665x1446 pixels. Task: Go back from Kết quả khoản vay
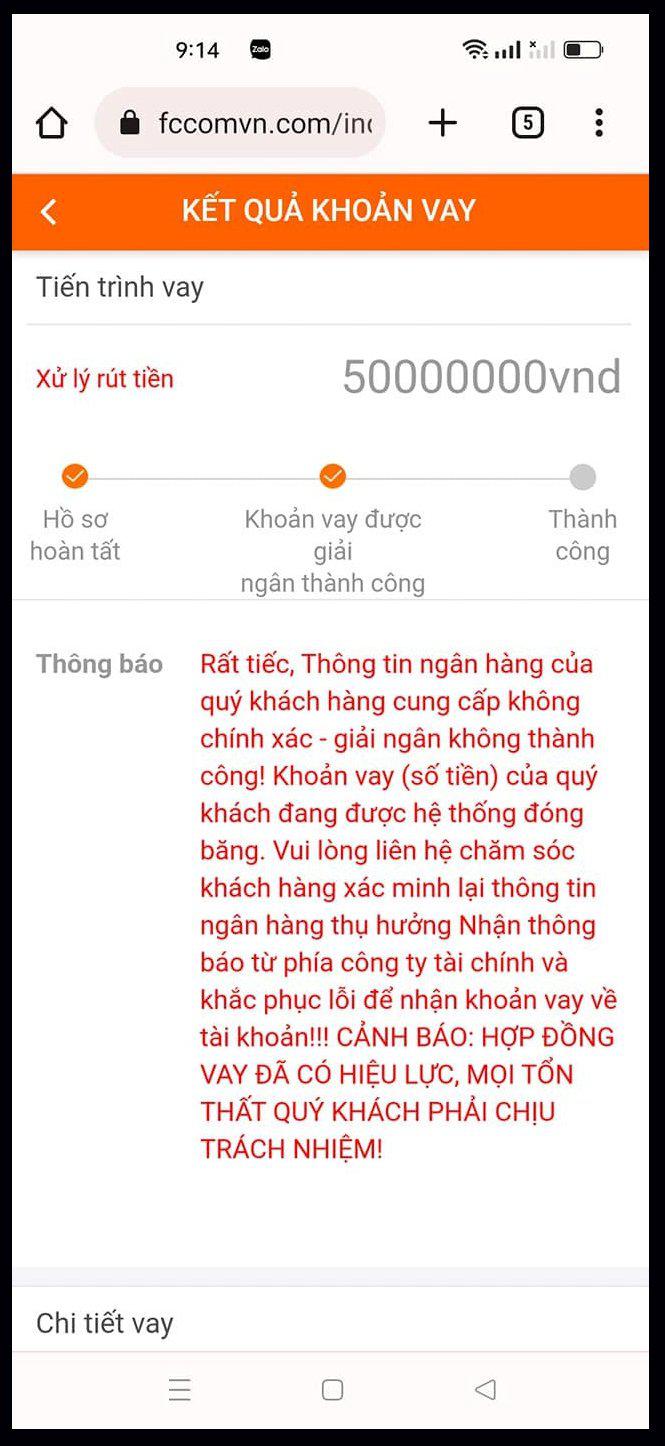(x=48, y=211)
